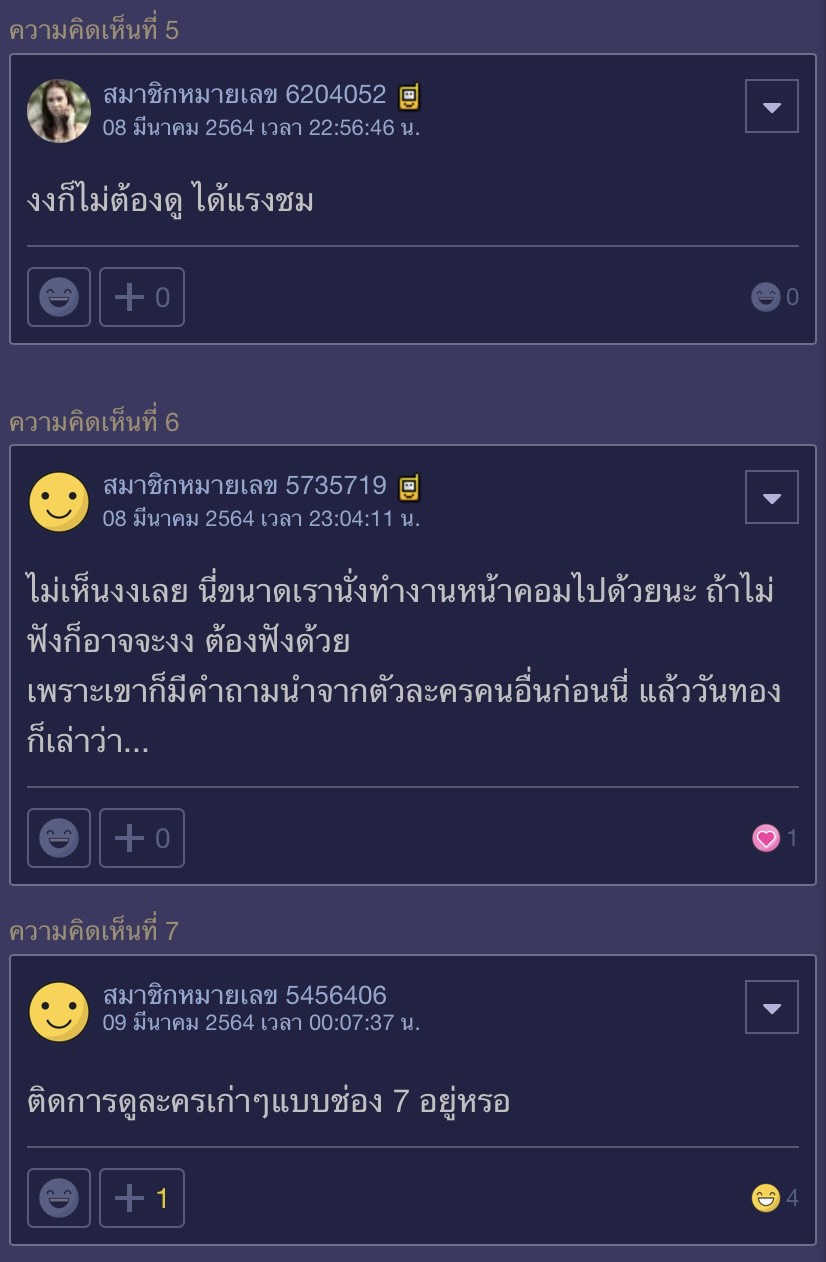Tap the plus 1 button on comment 7
The width and height of the screenshot is (826, 1262).
coord(142,1198)
